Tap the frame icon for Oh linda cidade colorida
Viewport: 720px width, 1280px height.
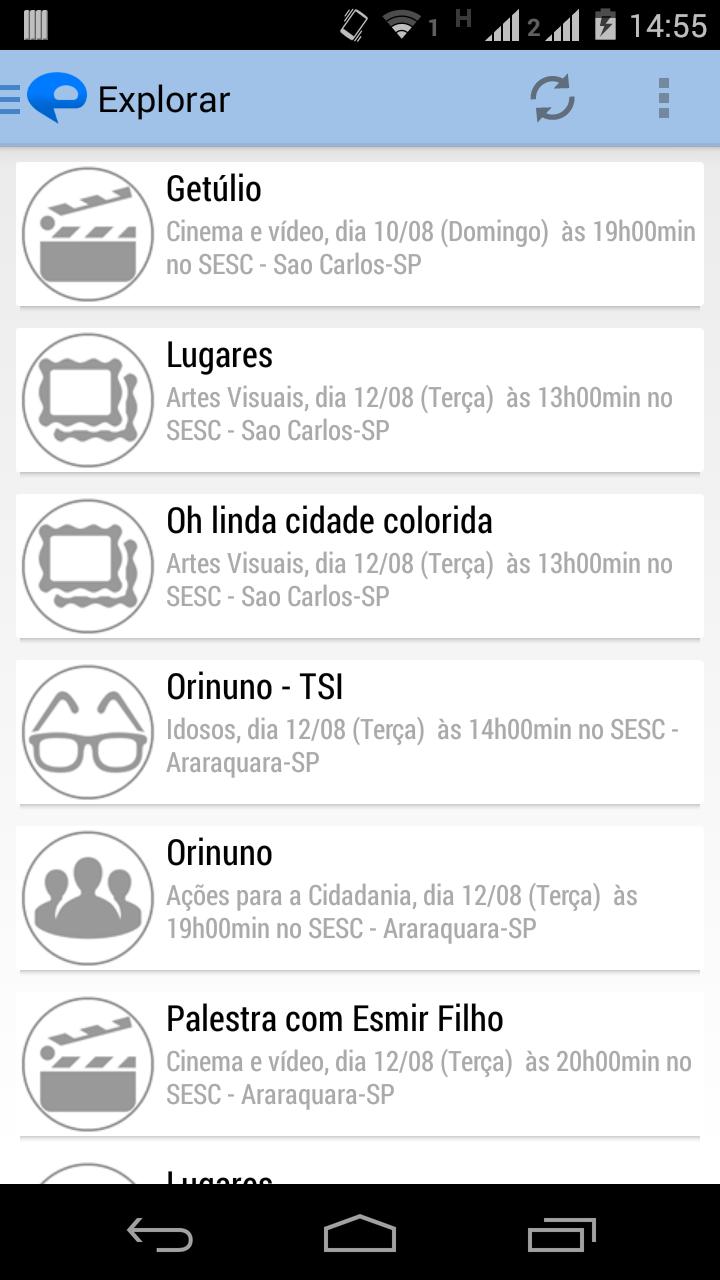(x=87, y=565)
